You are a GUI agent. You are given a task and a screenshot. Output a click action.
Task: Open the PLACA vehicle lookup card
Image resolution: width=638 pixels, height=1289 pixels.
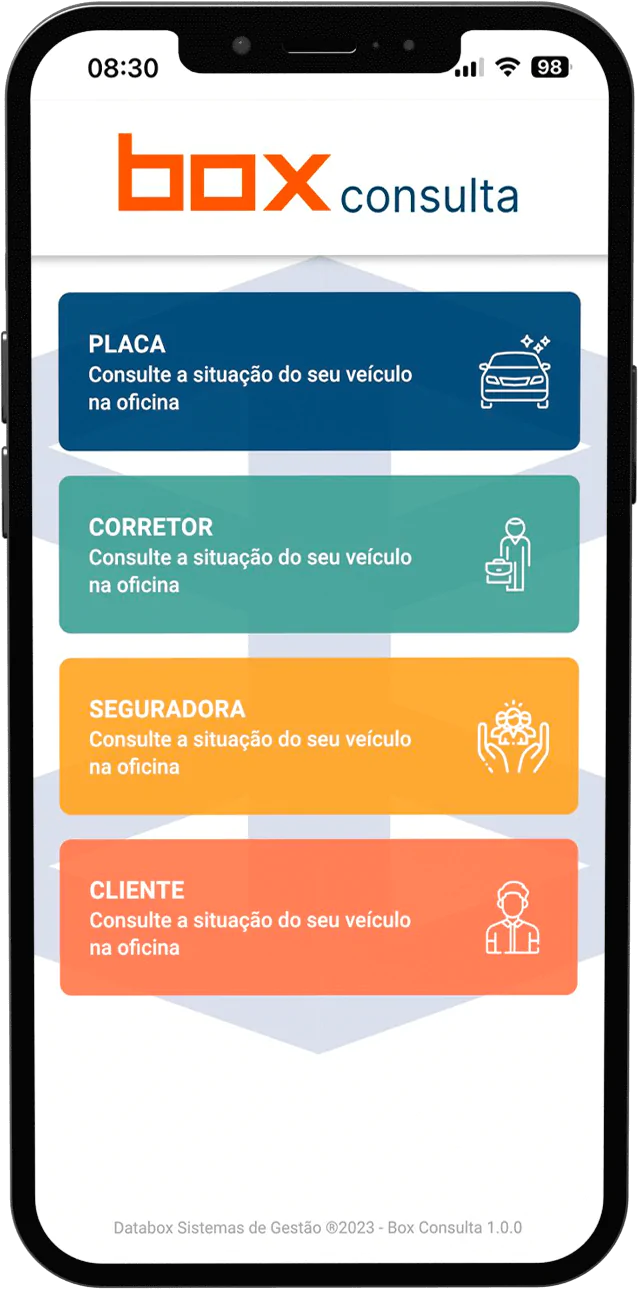(x=319, y=371)
